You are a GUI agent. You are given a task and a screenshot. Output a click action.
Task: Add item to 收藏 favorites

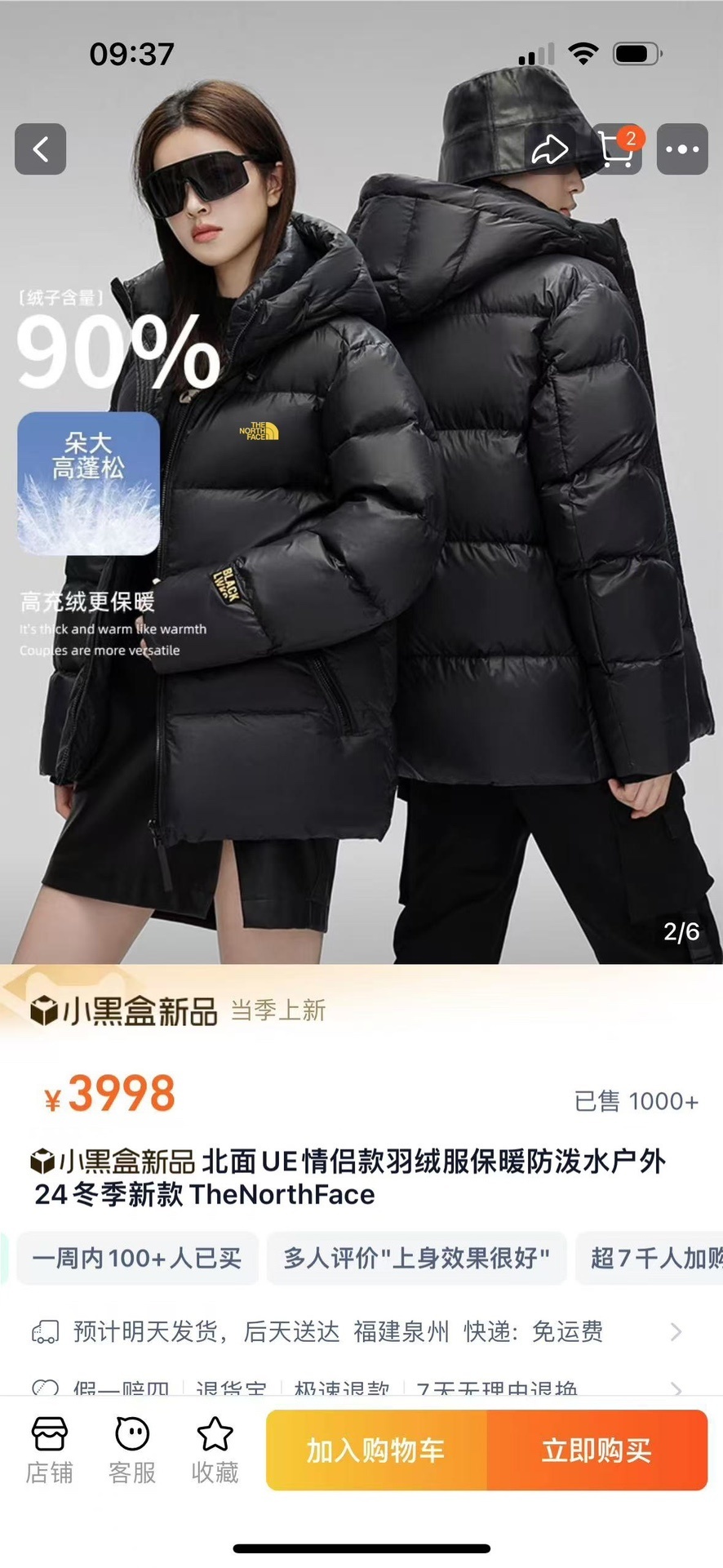coord(215,1450)
